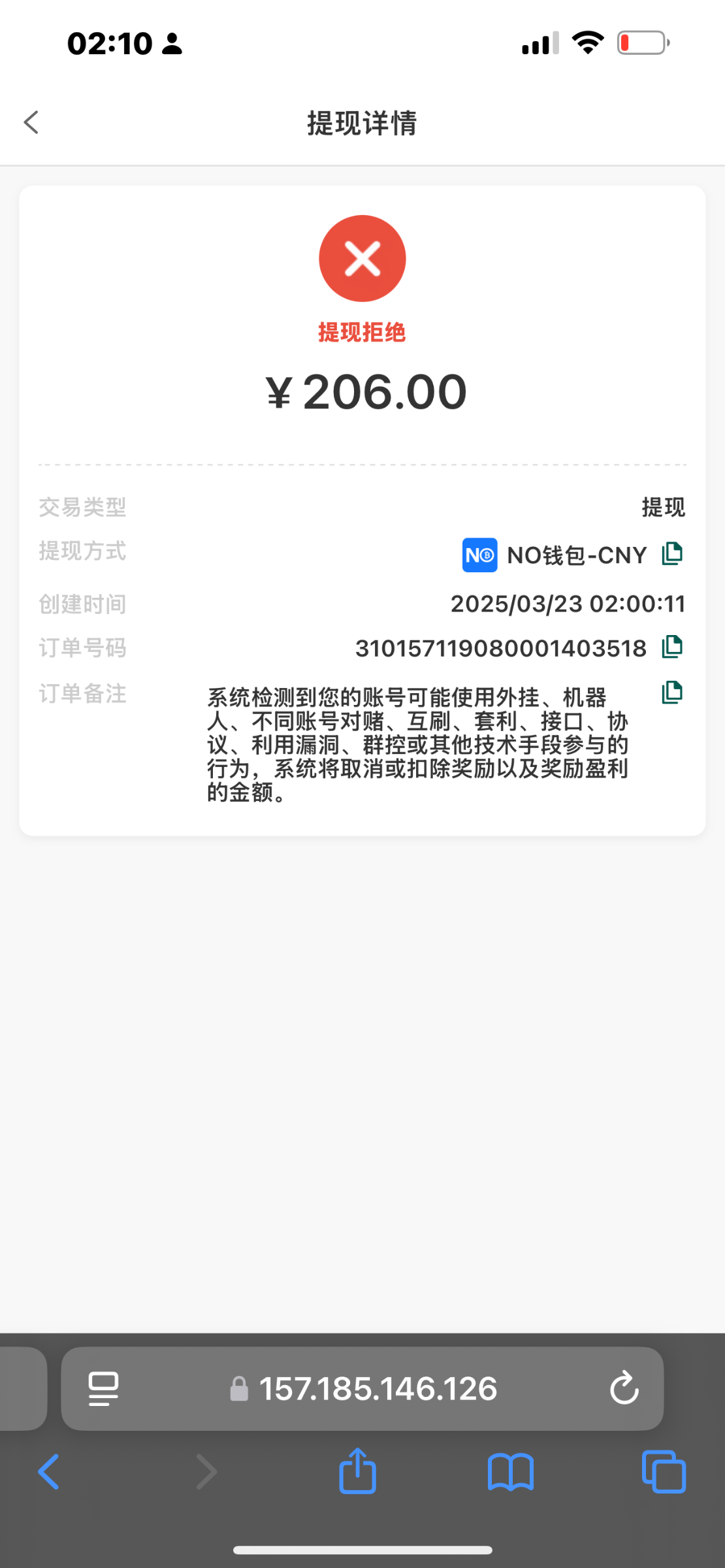This screenshot has width=725, height=1568.
Task: Tap the red rejection X icon
Action: click(x=362, y=257)
